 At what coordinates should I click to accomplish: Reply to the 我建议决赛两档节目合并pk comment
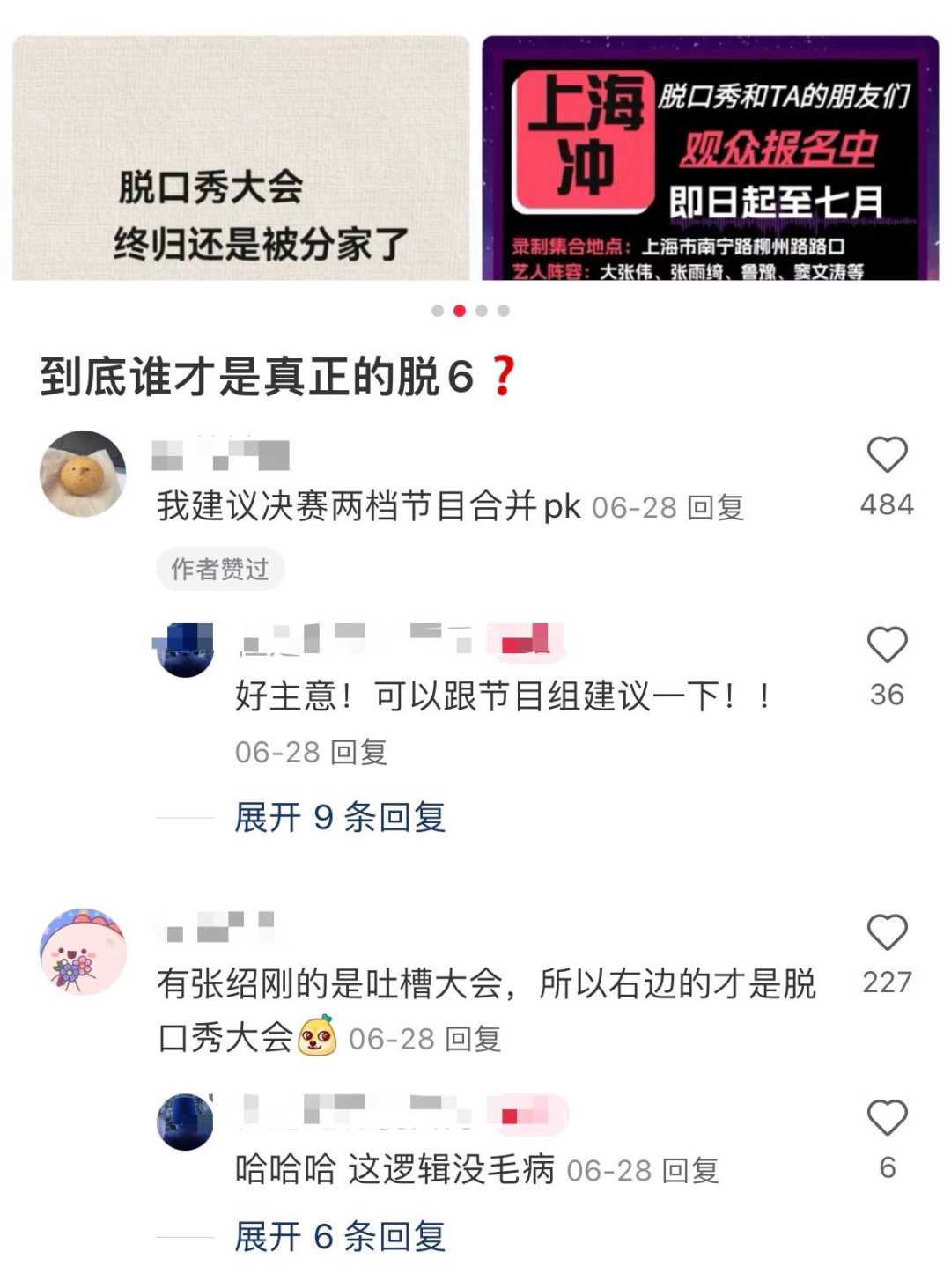[x=715, y=508]
